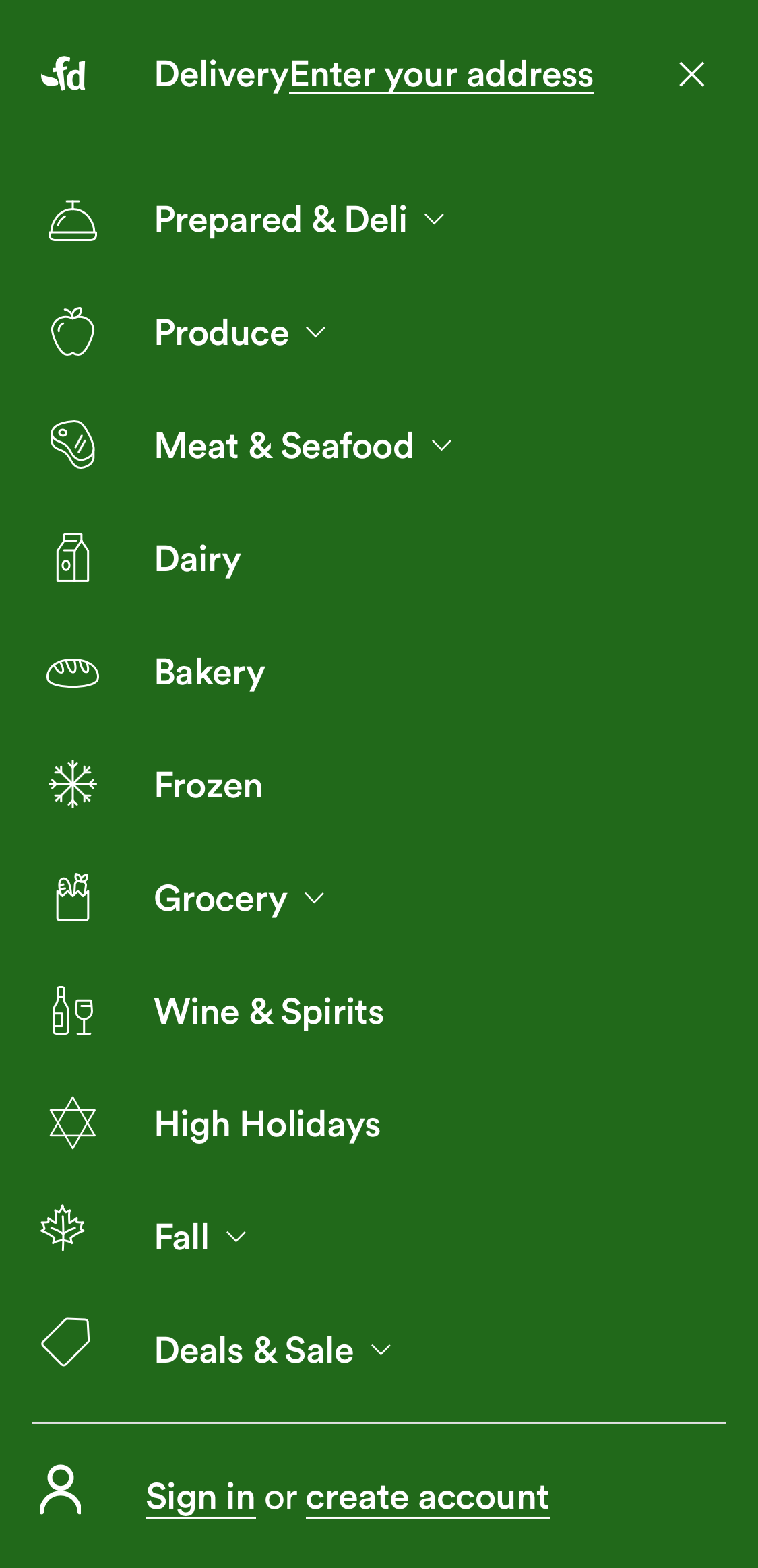Viewport: 758px width, 1568px height.
Task: Click the wine bottle icon for Wine & Spirits
Action: click(x=72, y=1012)
